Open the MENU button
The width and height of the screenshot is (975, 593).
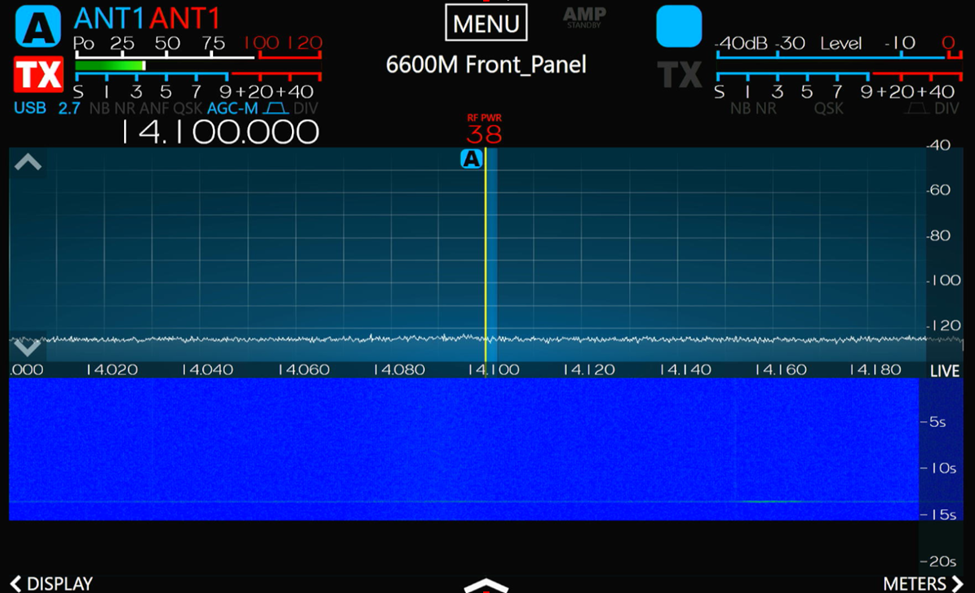pyautogui.click(x=486, y=23)
